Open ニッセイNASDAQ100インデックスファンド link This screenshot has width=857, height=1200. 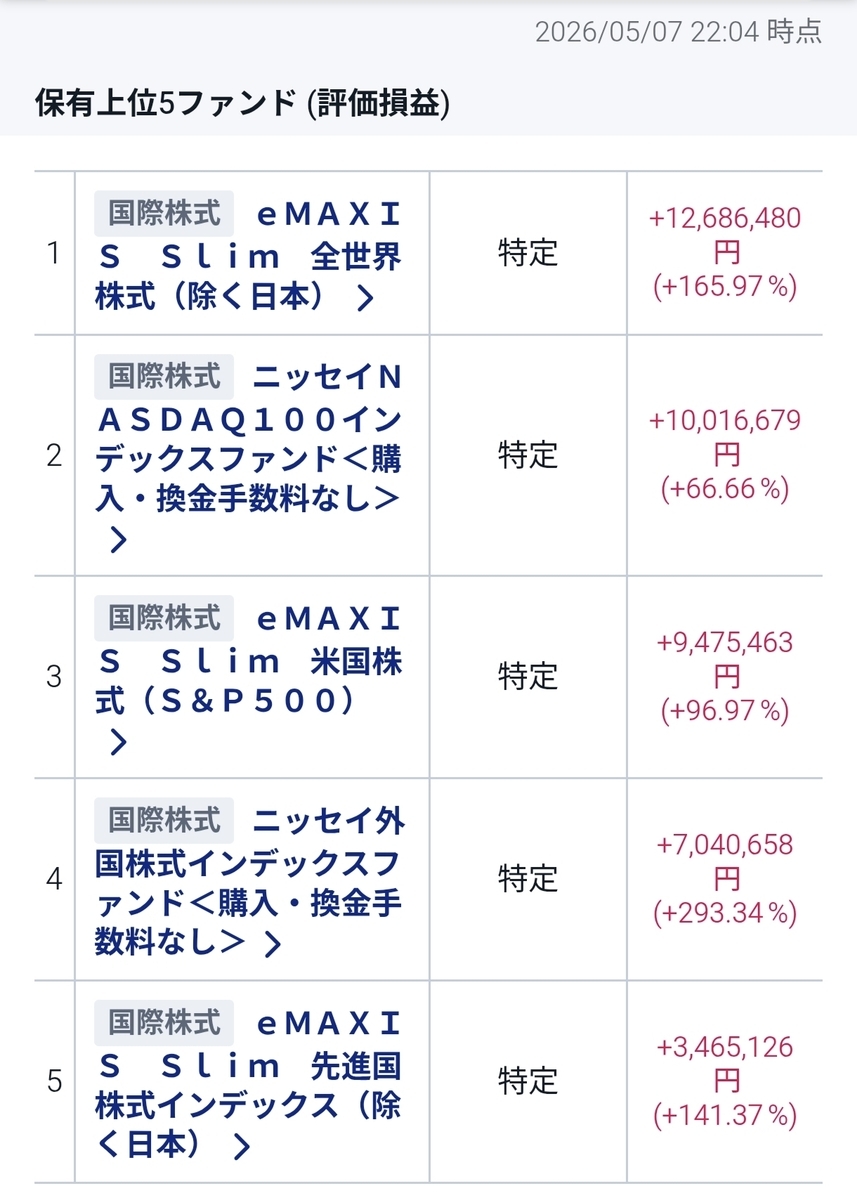[249, 456]
